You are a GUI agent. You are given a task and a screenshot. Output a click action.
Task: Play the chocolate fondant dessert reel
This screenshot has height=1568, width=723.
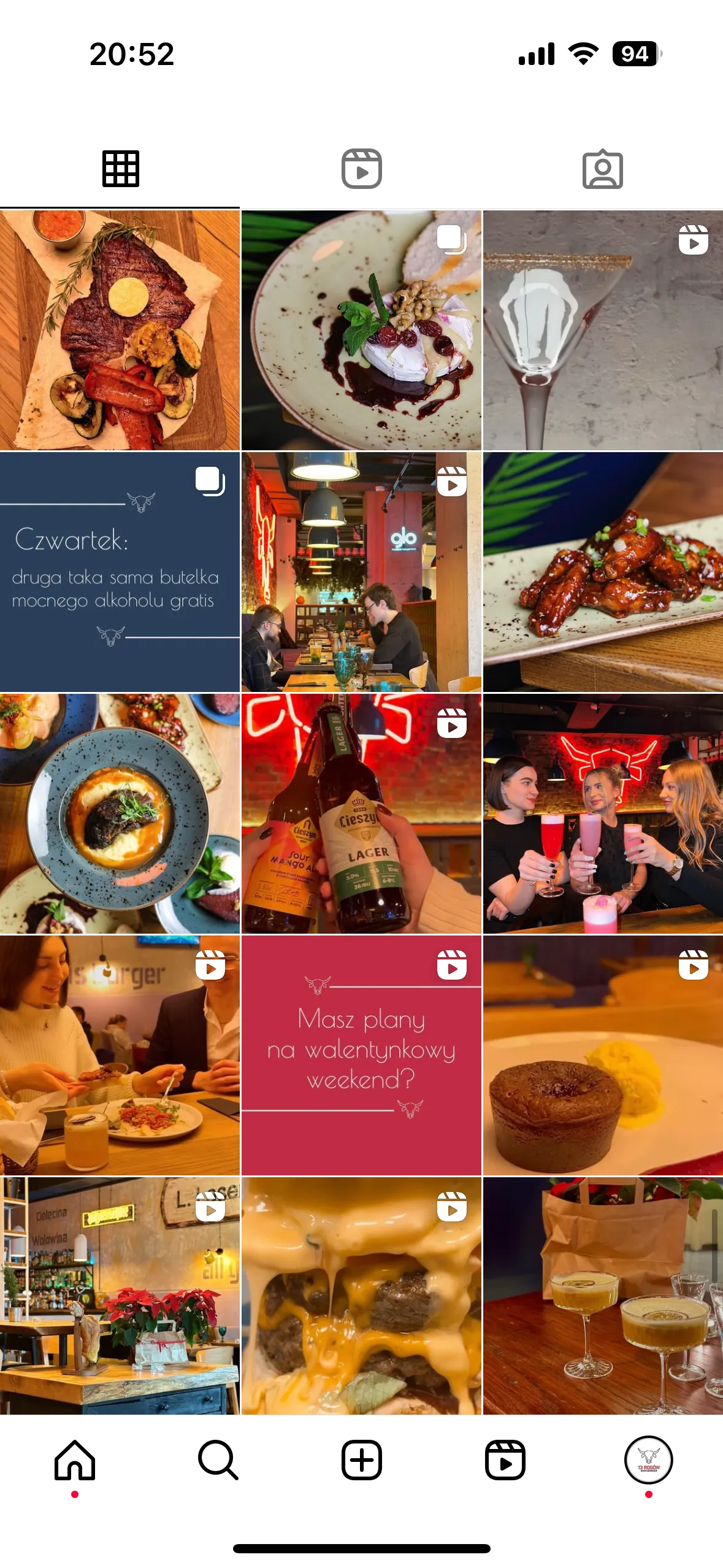coord(603,1055)
